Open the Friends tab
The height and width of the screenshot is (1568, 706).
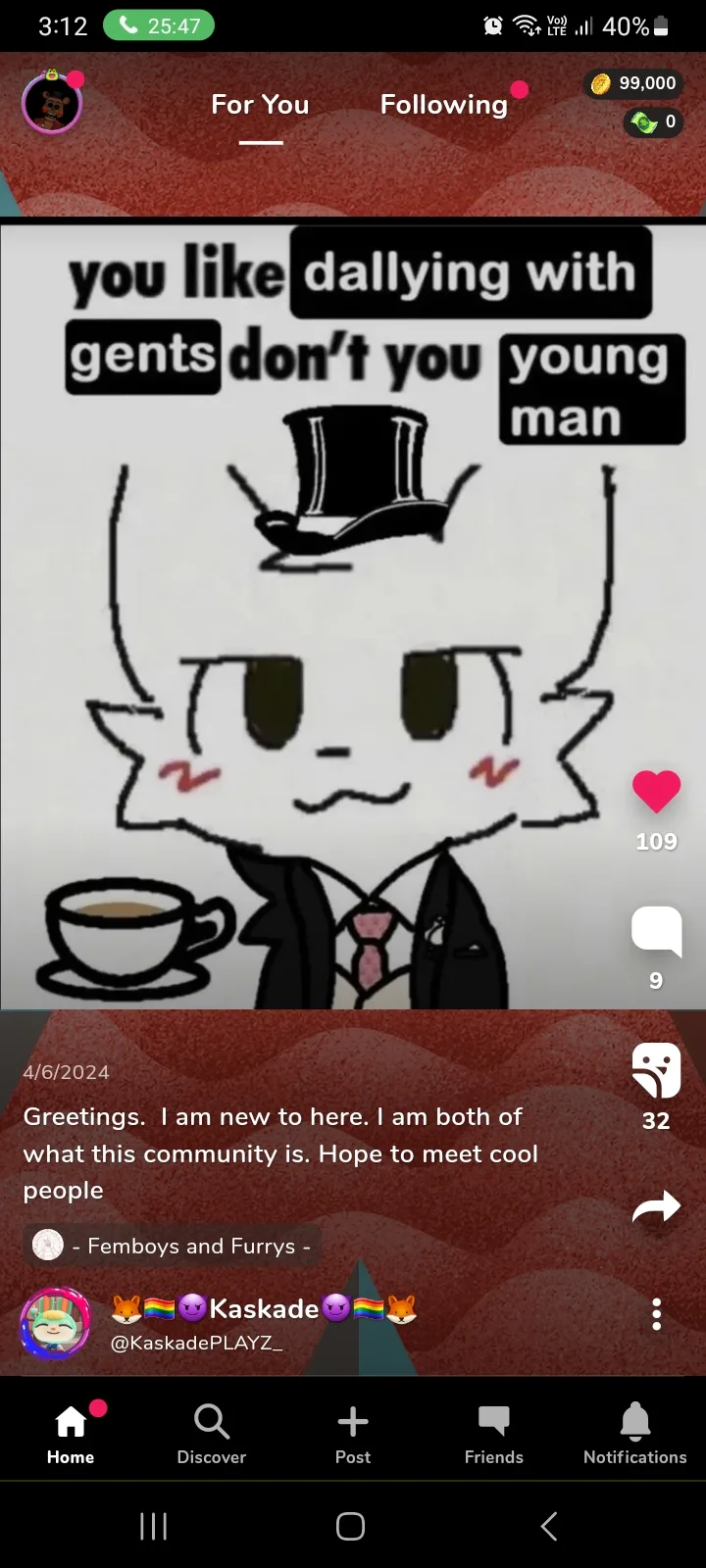pos(494,1434)
